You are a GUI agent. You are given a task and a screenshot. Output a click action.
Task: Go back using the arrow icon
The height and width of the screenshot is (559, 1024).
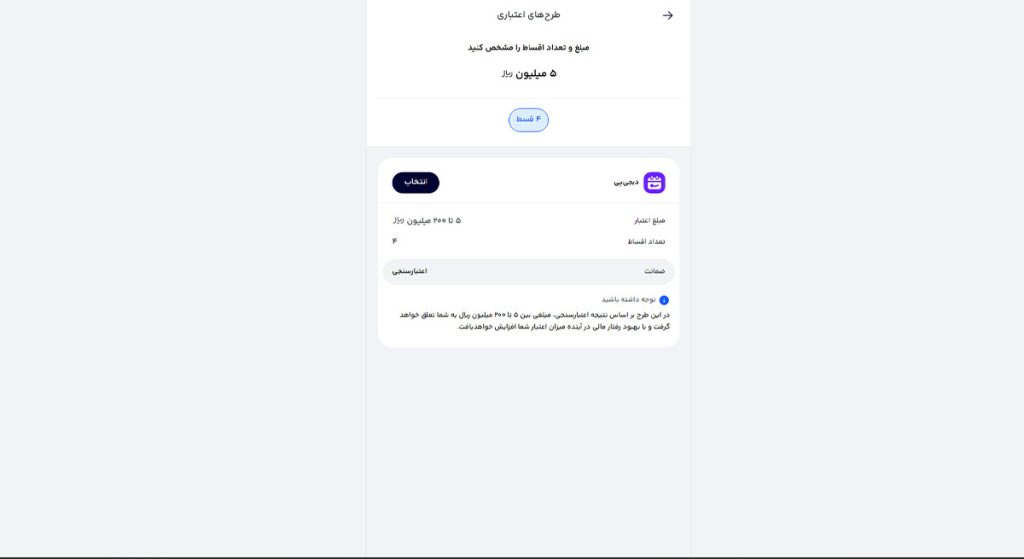[x=668, y=15]
